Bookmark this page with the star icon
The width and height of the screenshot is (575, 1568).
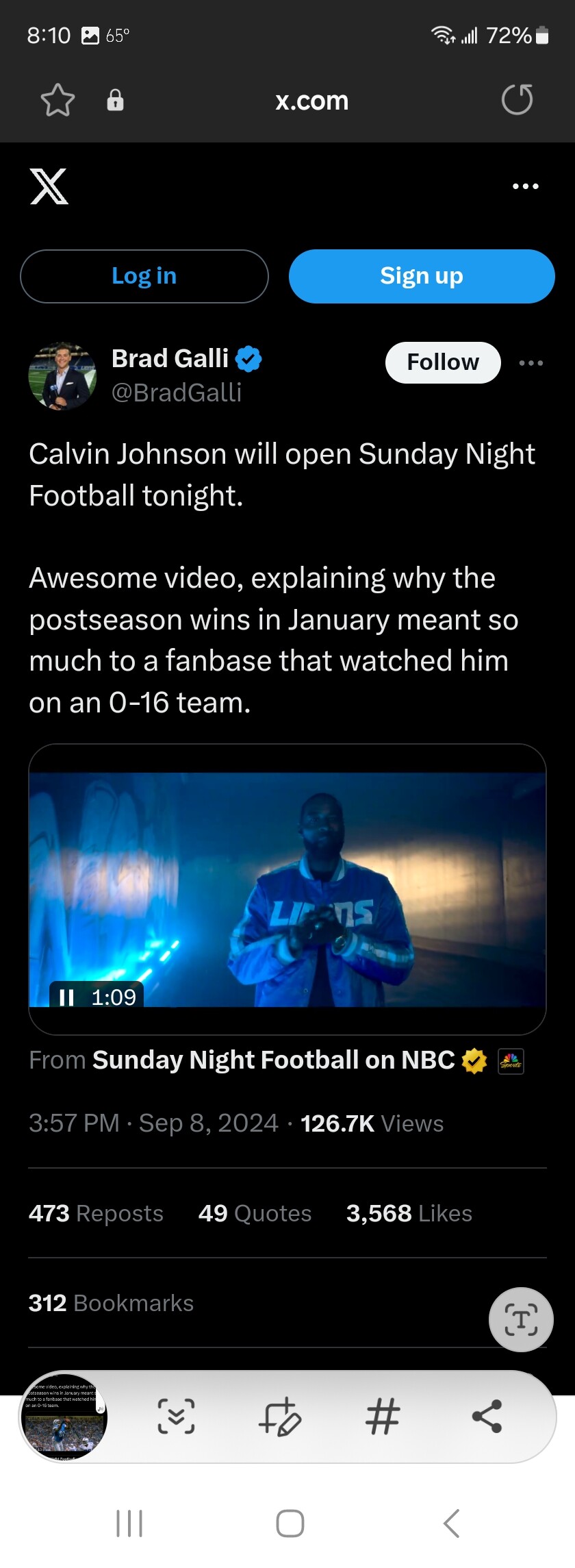point(57,100)
